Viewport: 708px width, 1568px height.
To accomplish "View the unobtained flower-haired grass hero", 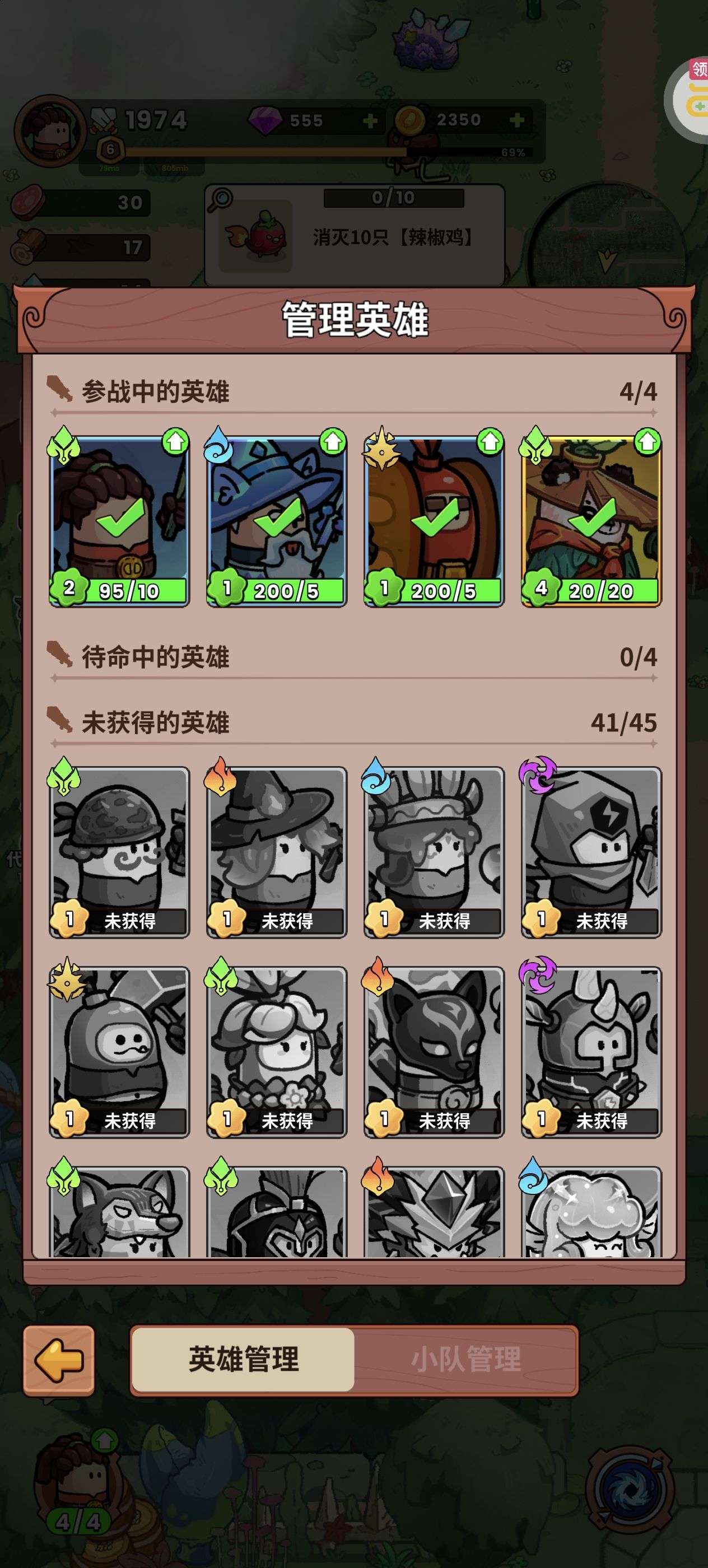I will [276, 1052].
